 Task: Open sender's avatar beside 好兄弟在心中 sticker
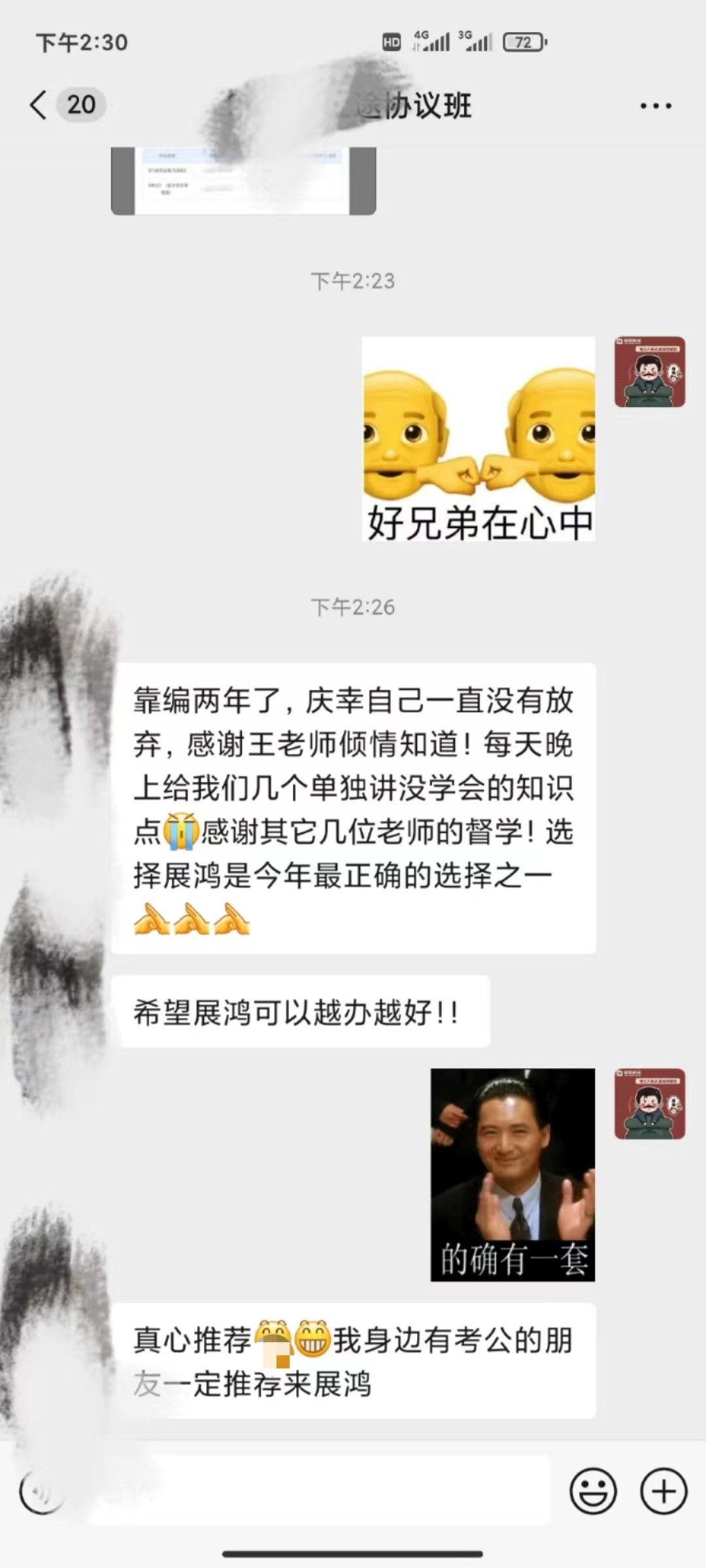(x=650, y=372)
